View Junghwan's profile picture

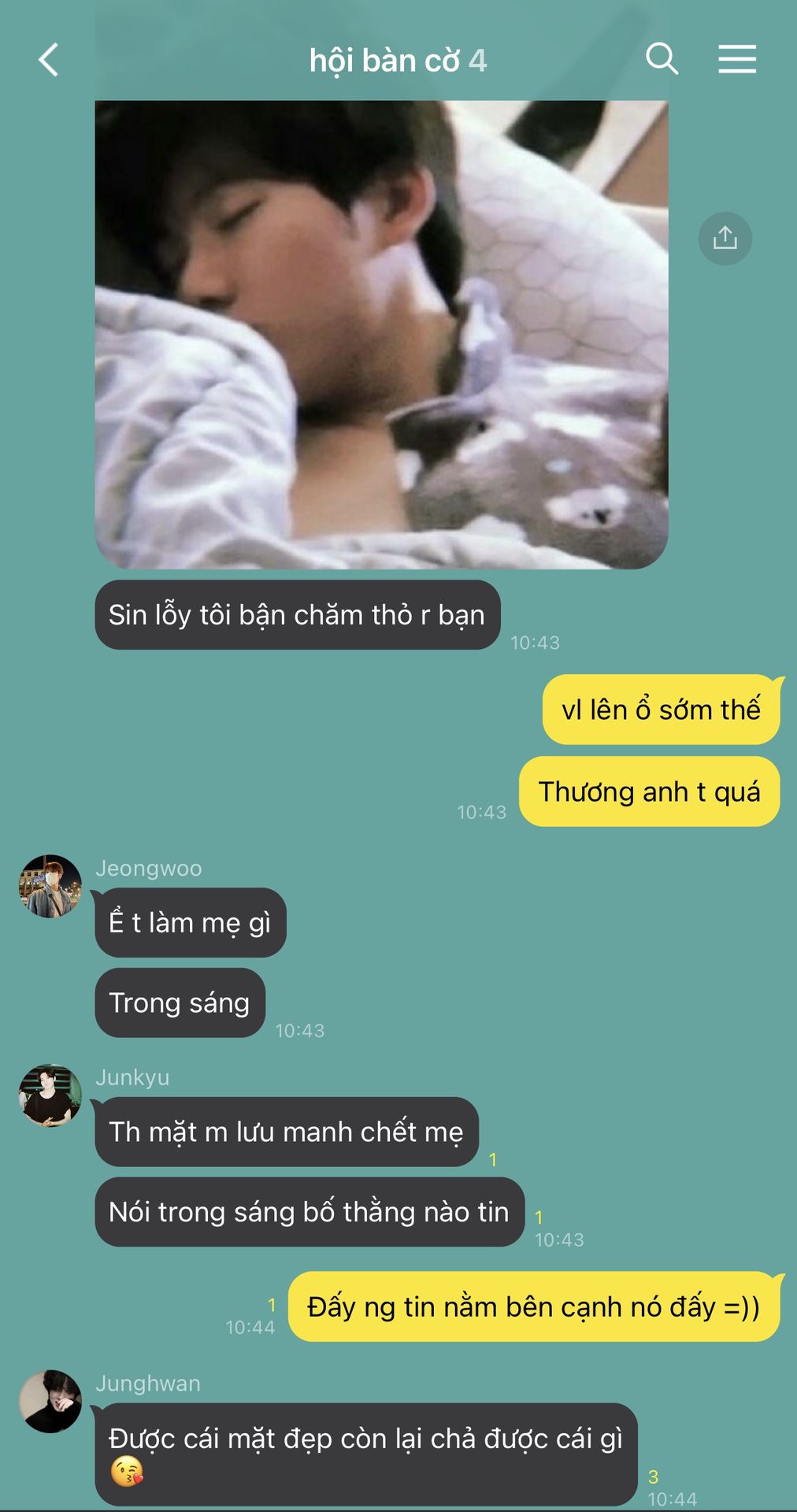[50, 1401]
